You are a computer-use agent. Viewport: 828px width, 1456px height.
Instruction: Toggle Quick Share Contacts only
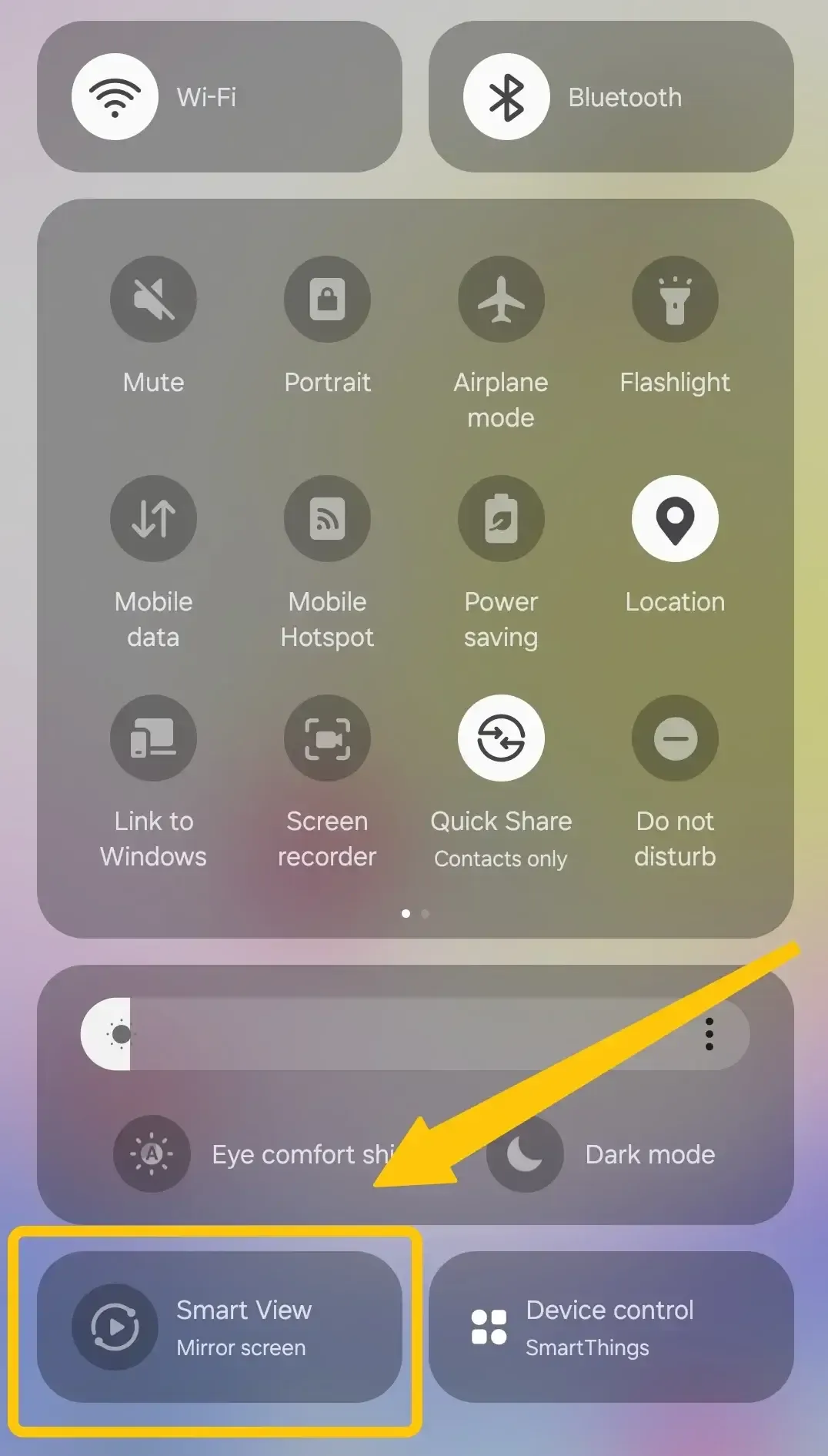(501, 738)
